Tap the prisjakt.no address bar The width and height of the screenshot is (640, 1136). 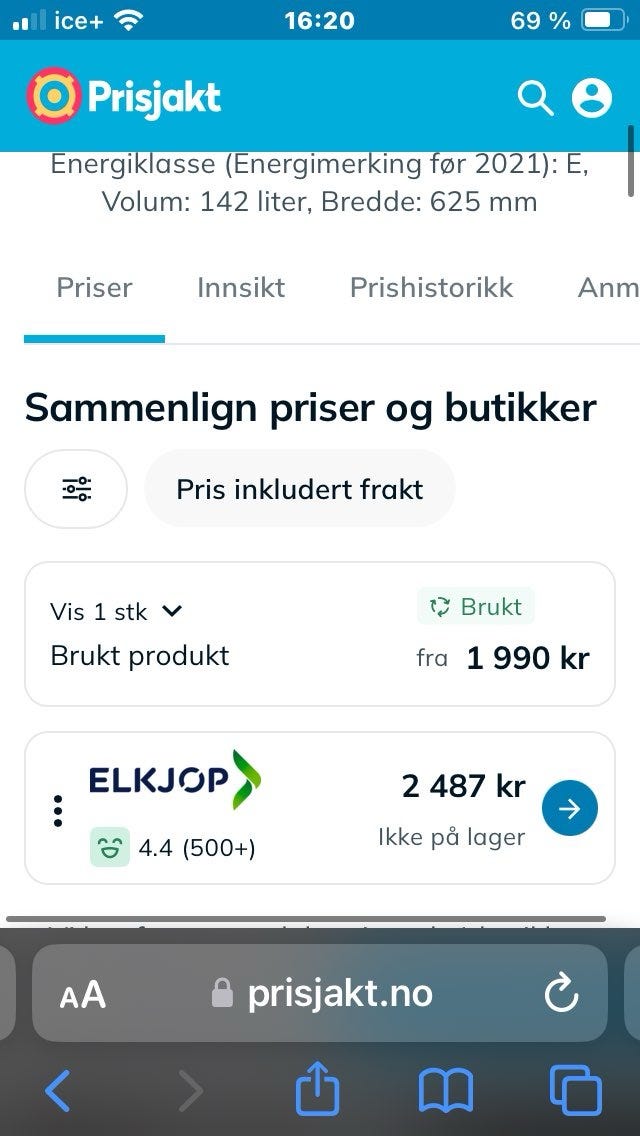(x=320, y=993)
